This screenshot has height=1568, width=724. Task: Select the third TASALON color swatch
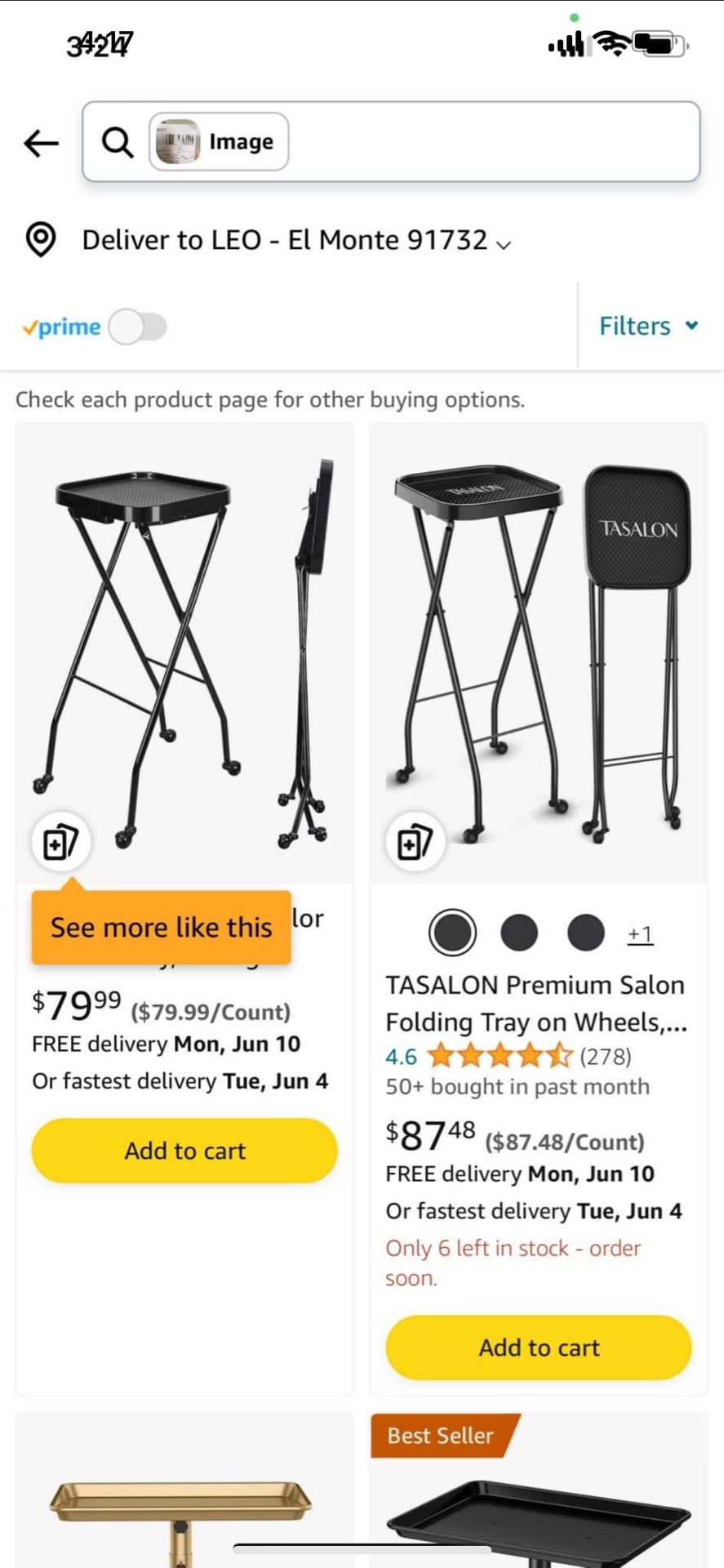click(x=586, y=932)
